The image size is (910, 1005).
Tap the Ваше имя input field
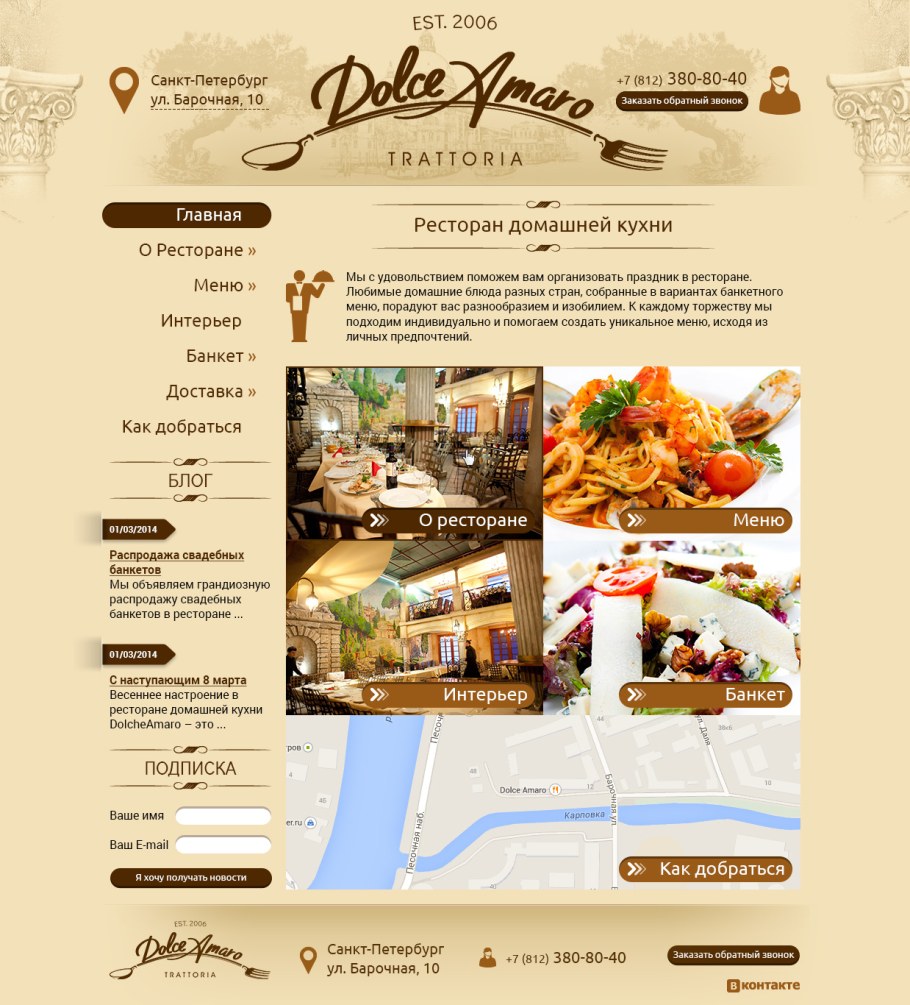(x=223, y=816)
